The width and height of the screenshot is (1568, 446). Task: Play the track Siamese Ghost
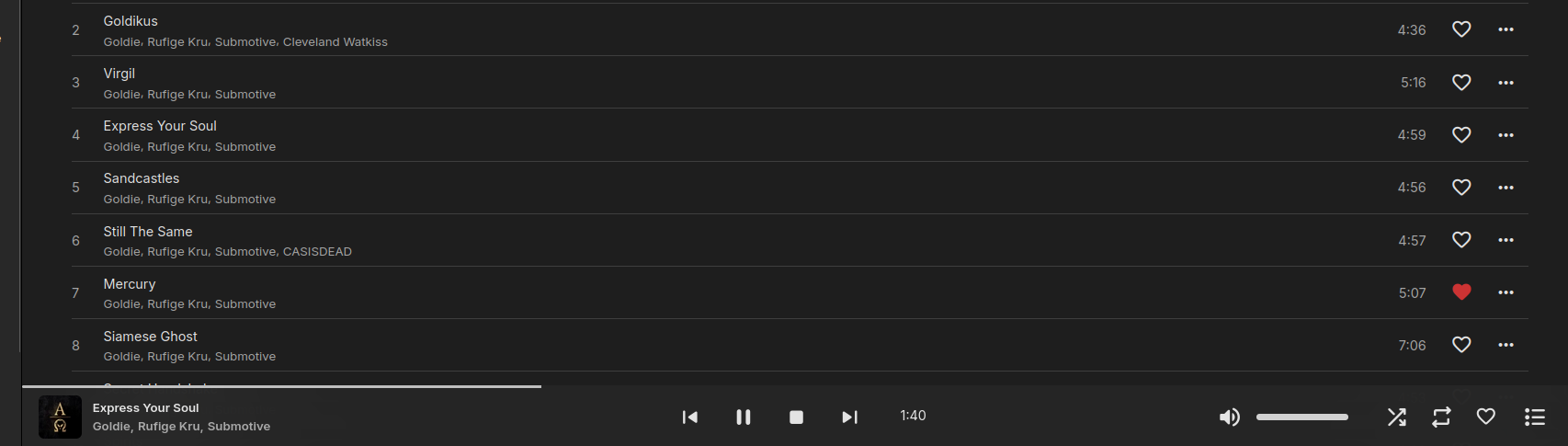[x=150, y=337]
